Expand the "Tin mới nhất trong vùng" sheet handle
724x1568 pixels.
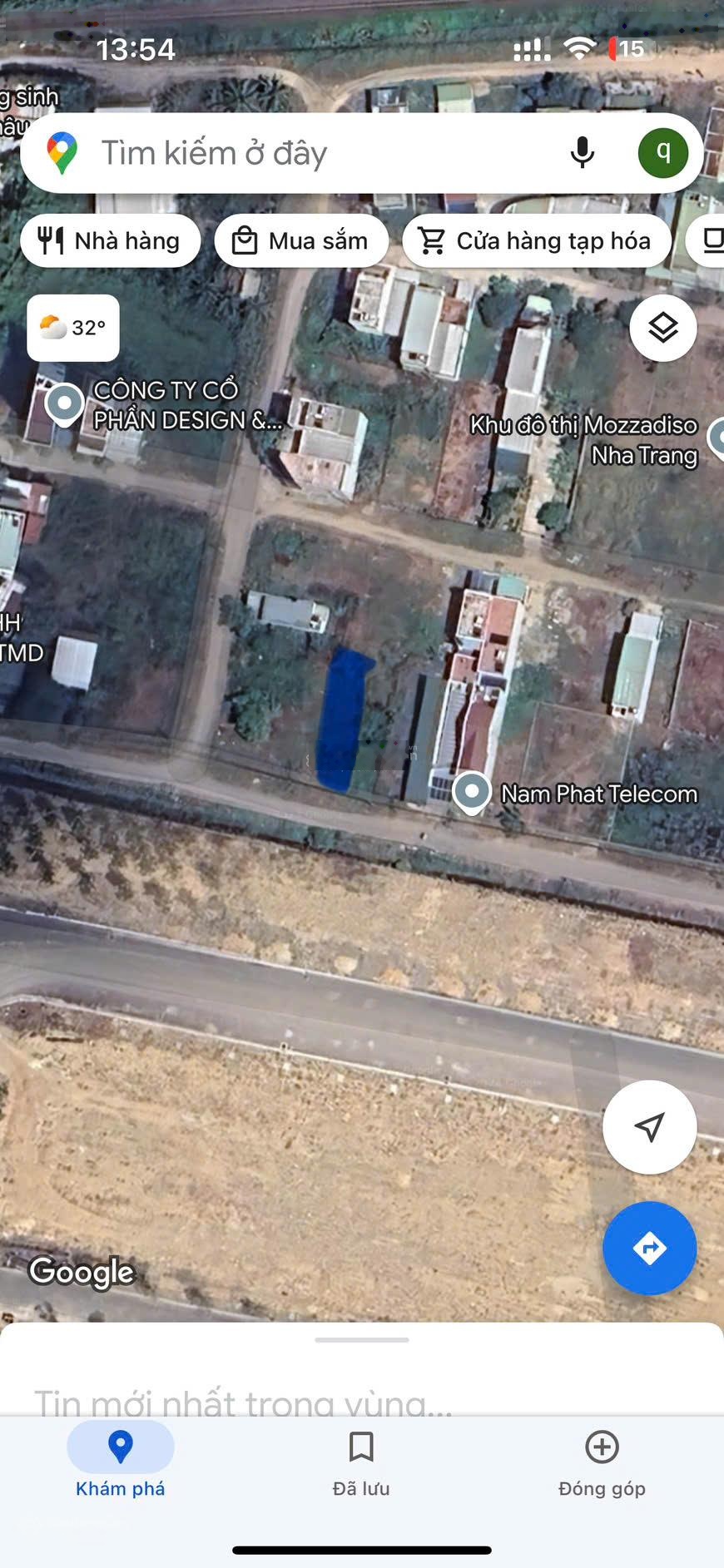click(362, 1340)
